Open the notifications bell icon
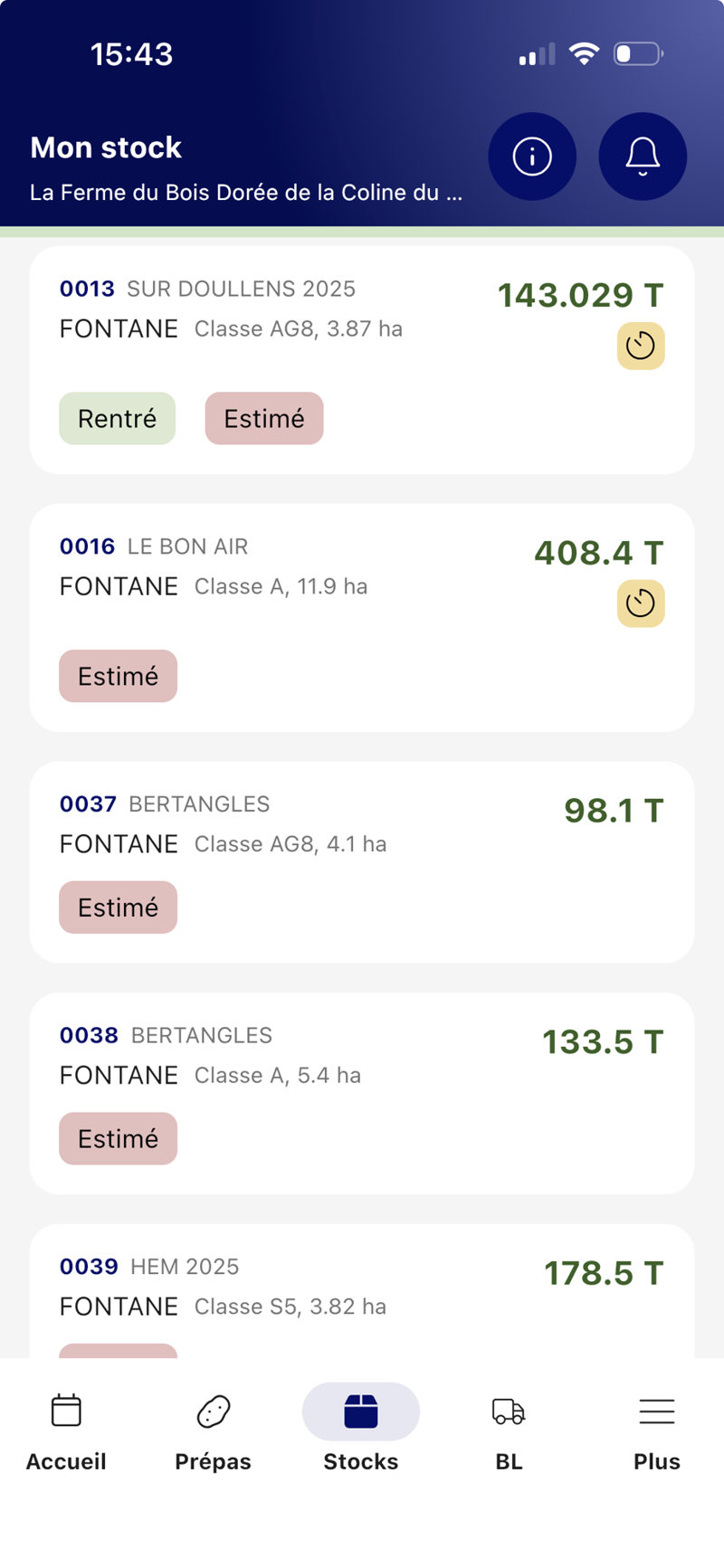This screenshot has height=1568, width=724. pos(643,157)
